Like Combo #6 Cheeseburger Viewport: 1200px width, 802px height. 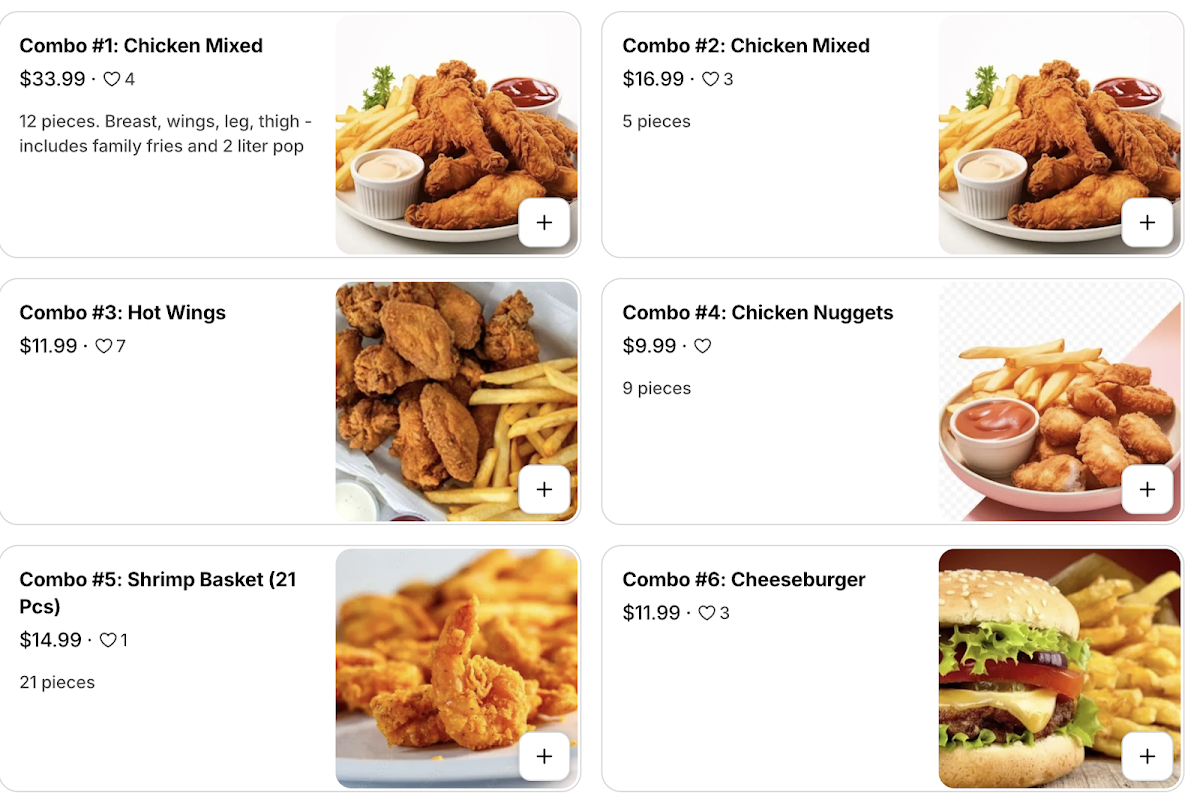(x=706, y=613)
